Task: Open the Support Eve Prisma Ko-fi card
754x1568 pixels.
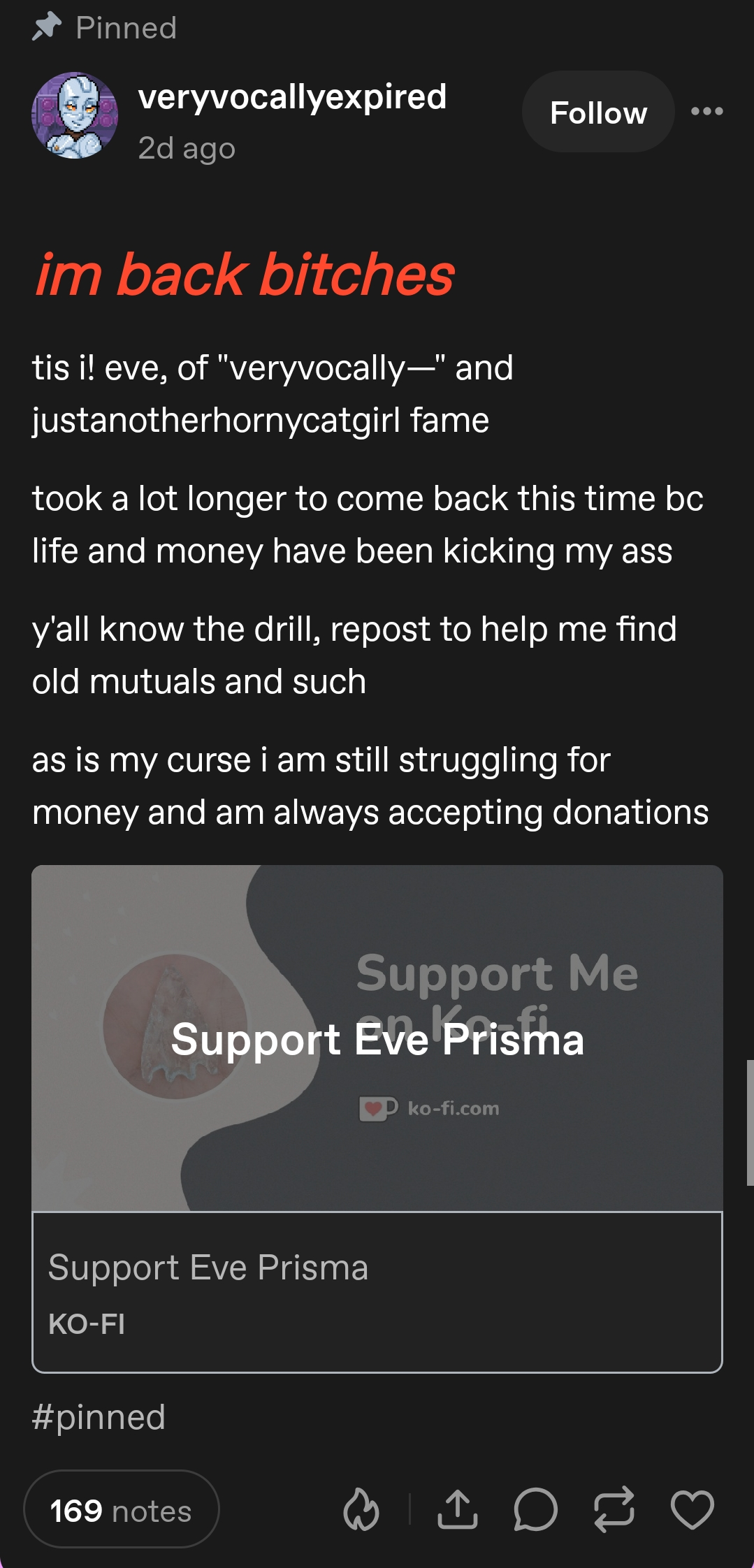Action: pos(377,1119)
